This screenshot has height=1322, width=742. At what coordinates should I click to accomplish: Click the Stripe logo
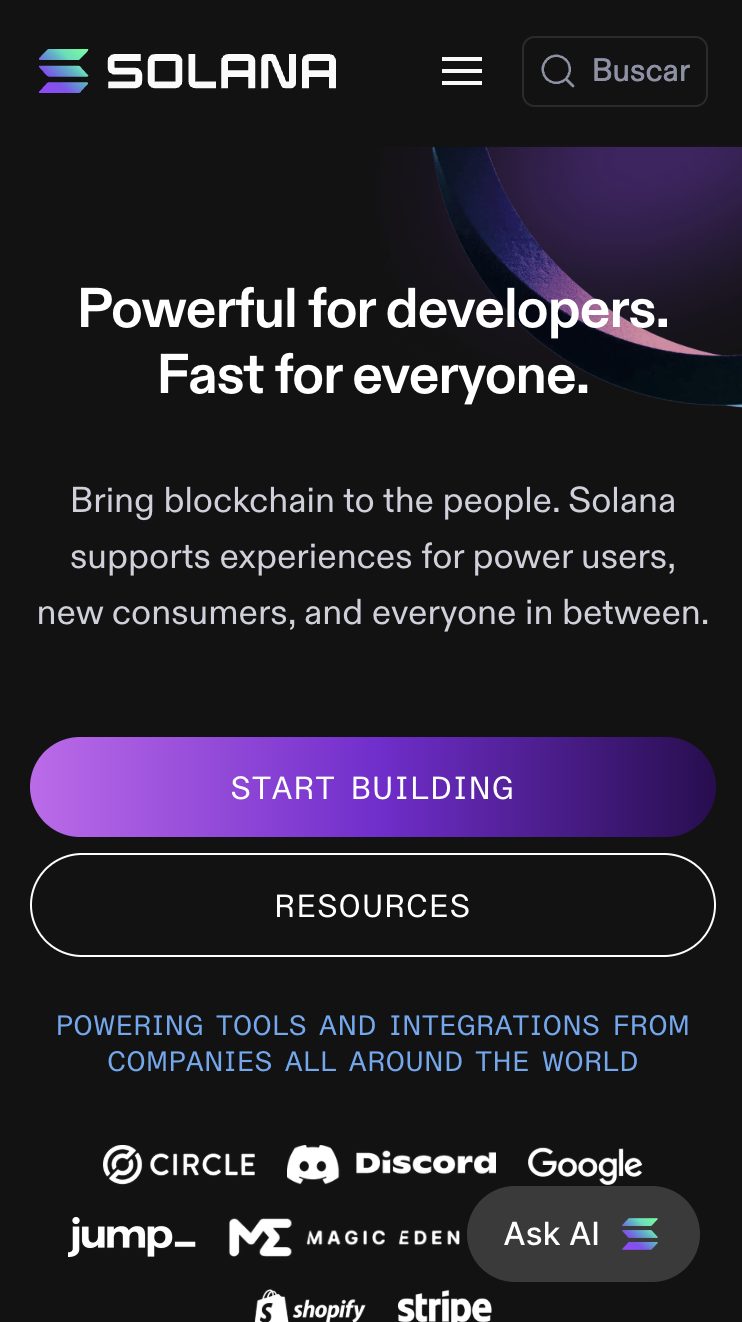point(444,1305)
